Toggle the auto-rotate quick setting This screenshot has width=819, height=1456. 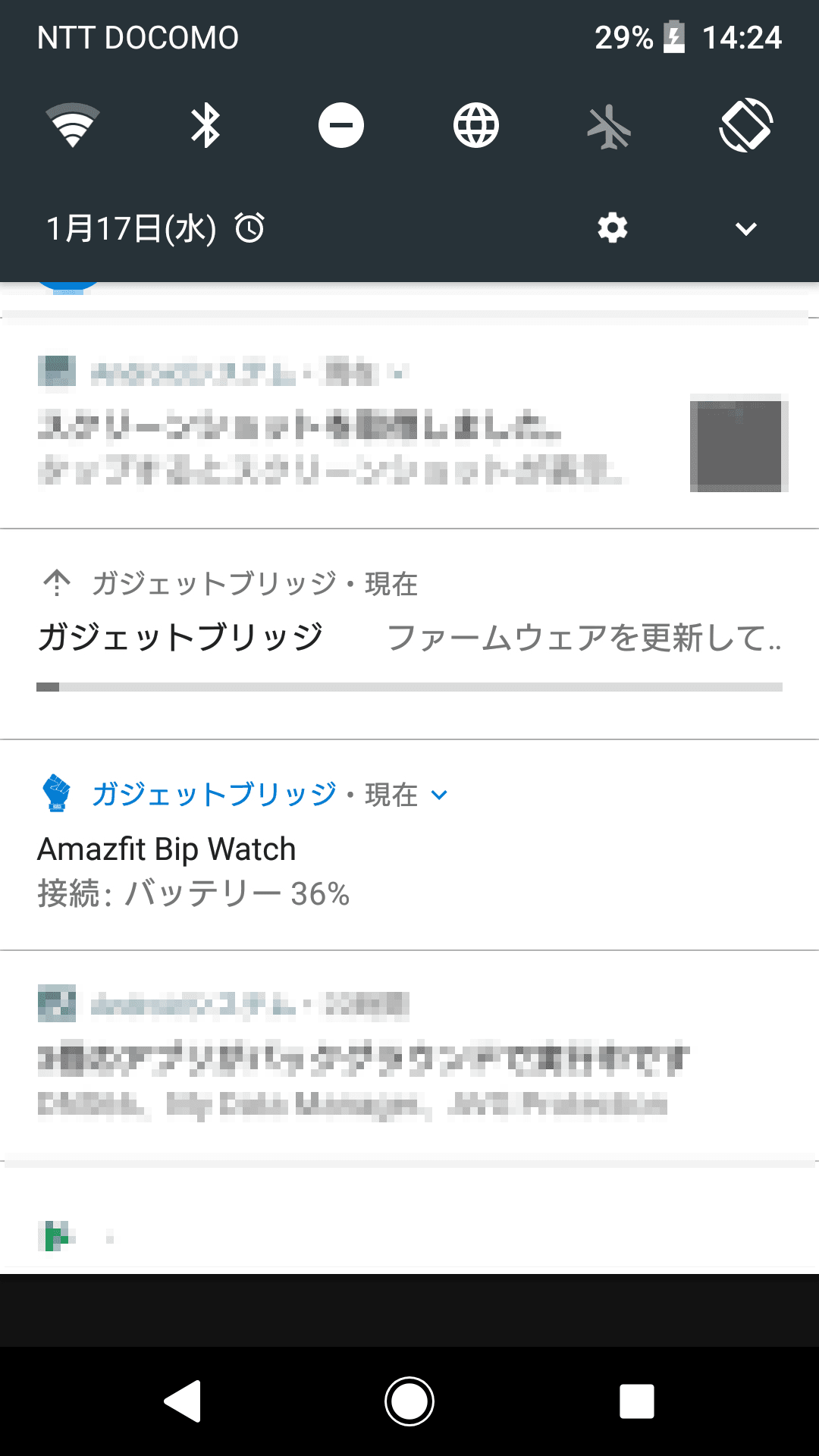745,125
